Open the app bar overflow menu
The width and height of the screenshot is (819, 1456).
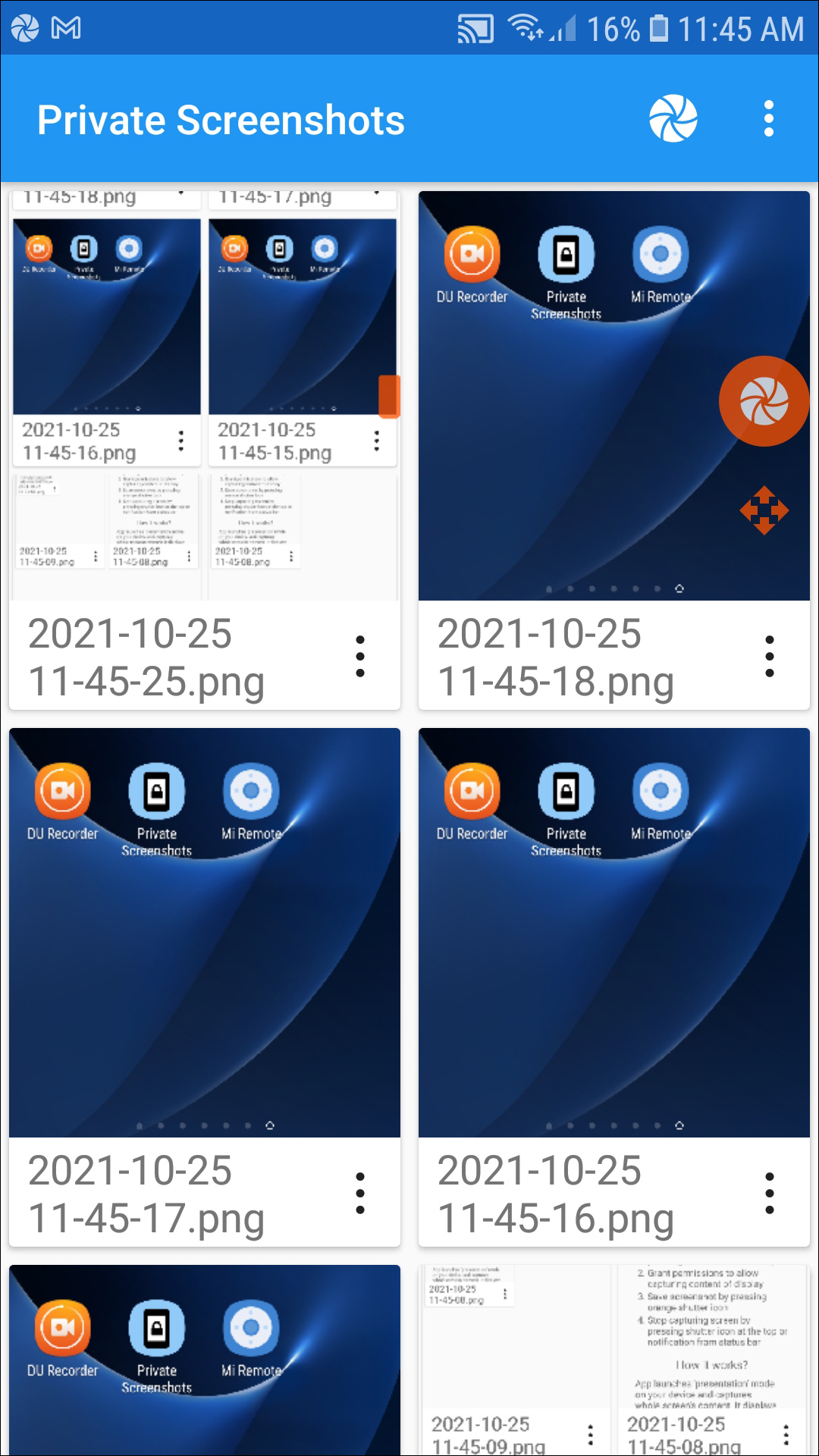(768, 119)
